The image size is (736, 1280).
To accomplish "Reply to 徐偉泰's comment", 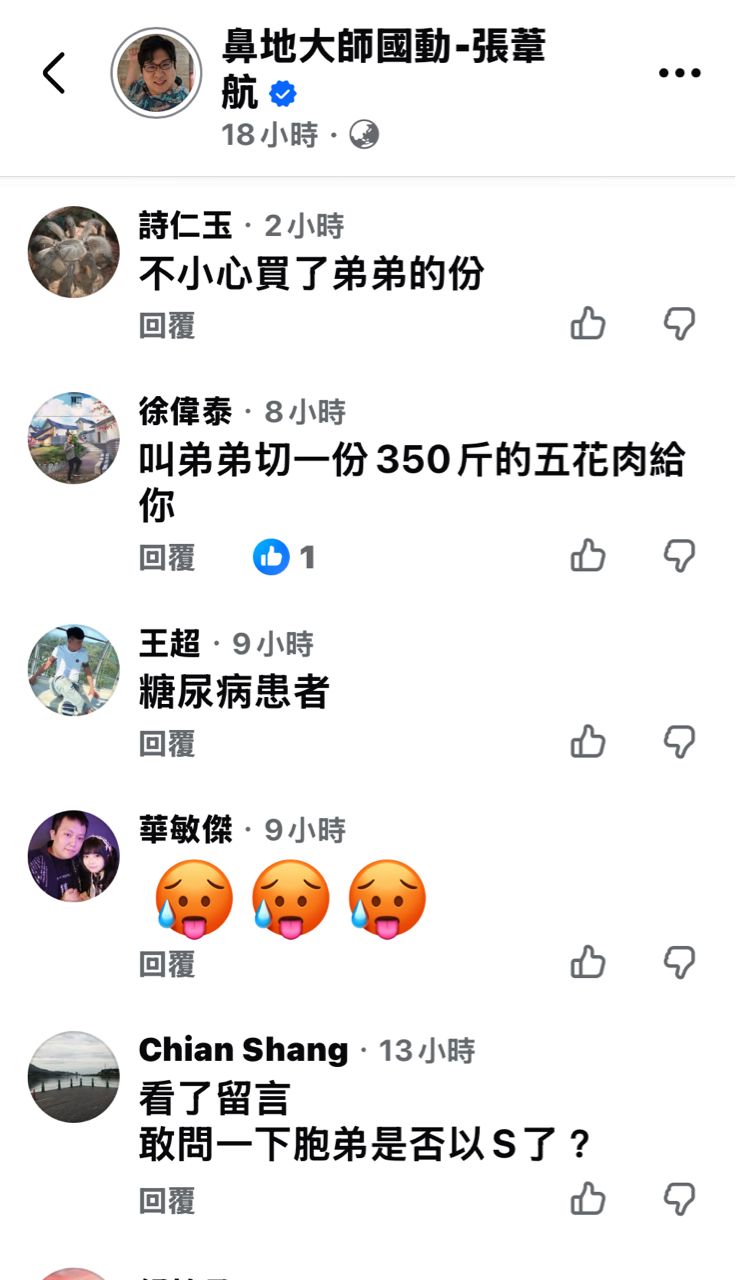I will tap(166, 557).
